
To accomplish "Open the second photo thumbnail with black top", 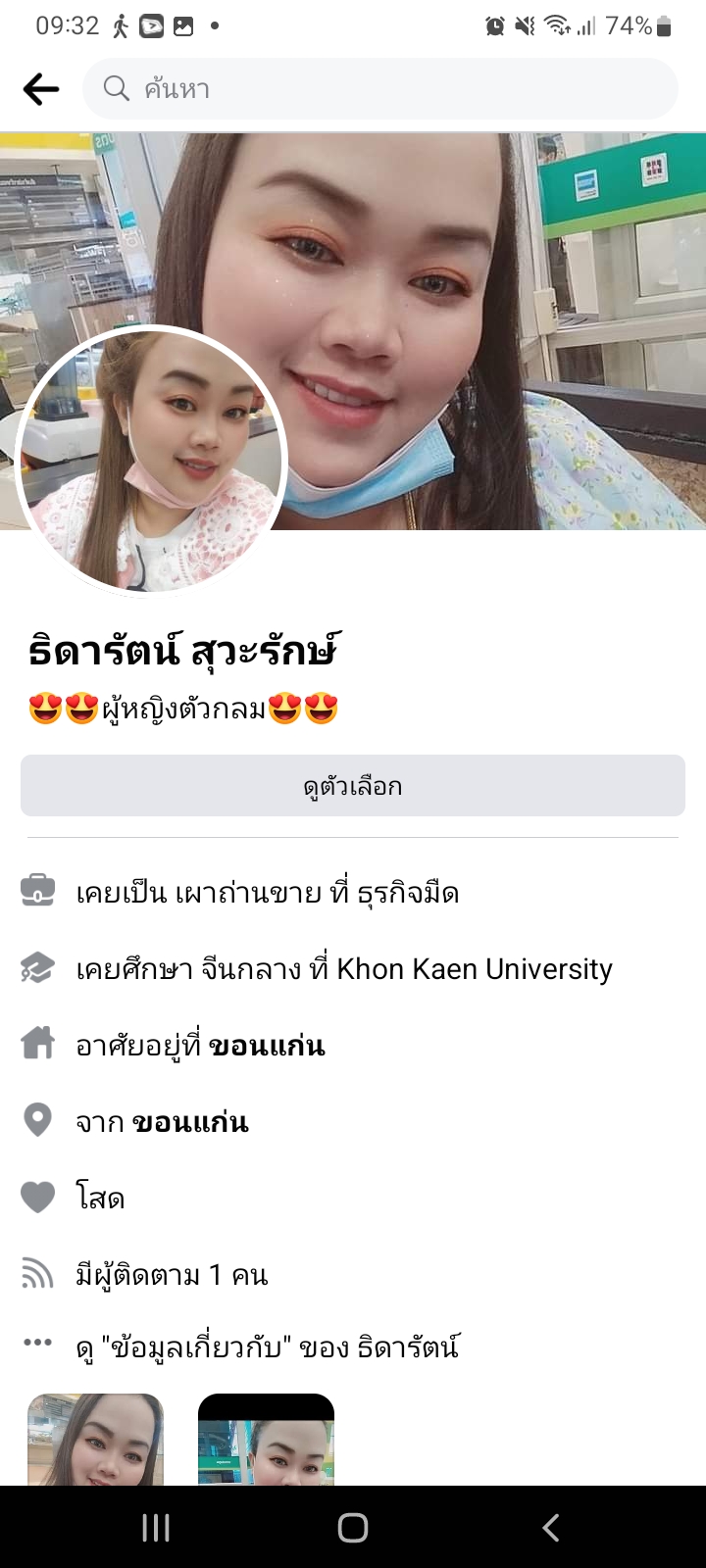I will pos(266,1439).
